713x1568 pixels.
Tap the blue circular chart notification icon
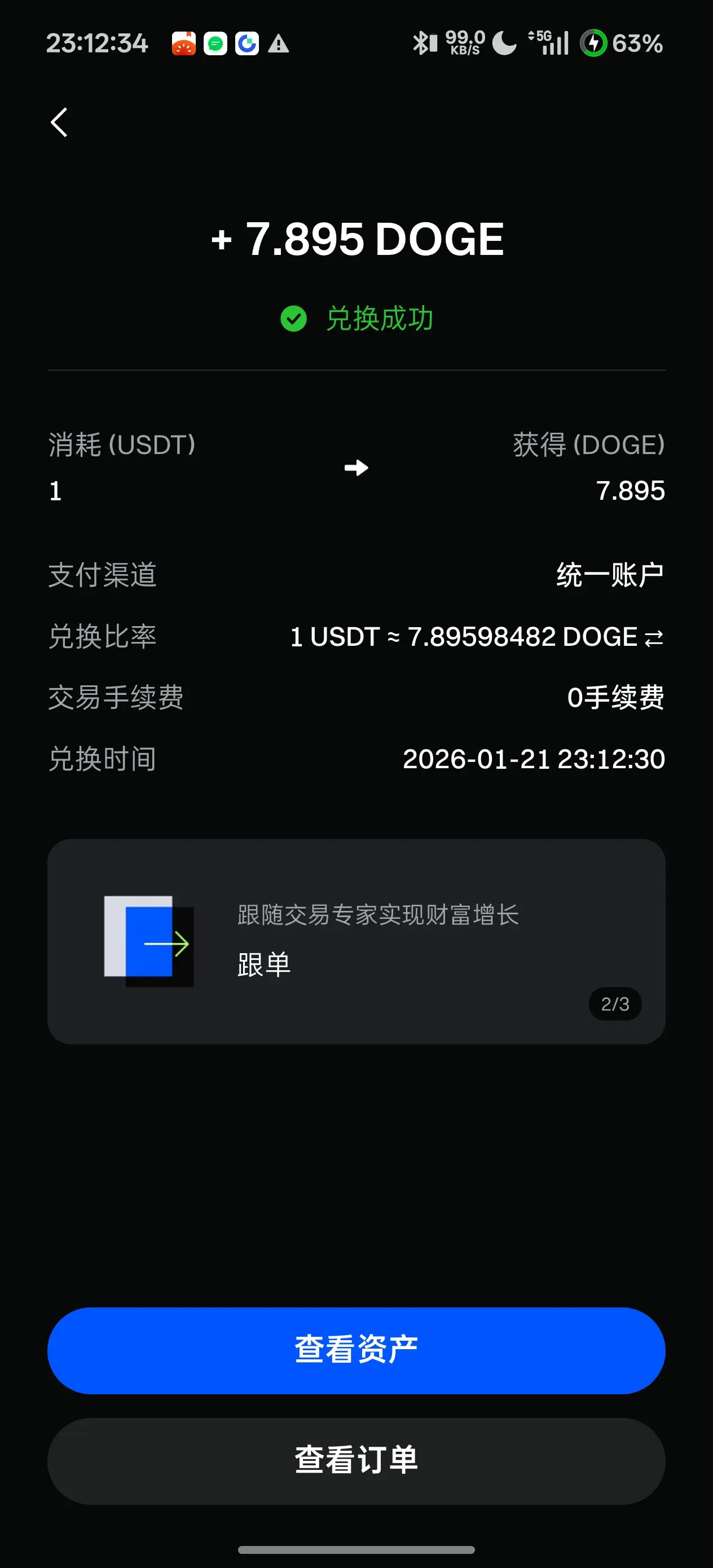(x=247, y=43)
